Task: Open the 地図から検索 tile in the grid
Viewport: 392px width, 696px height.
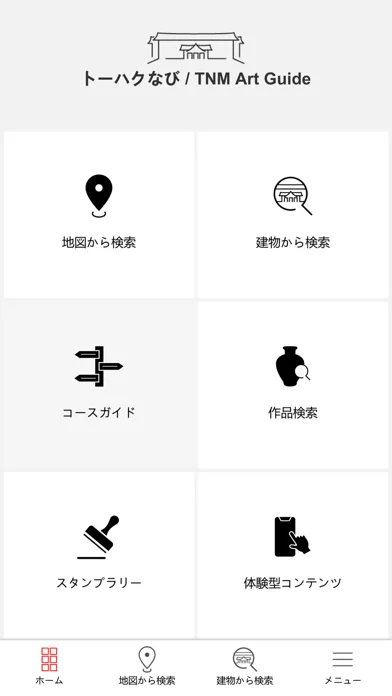Action: click(99, 214)
